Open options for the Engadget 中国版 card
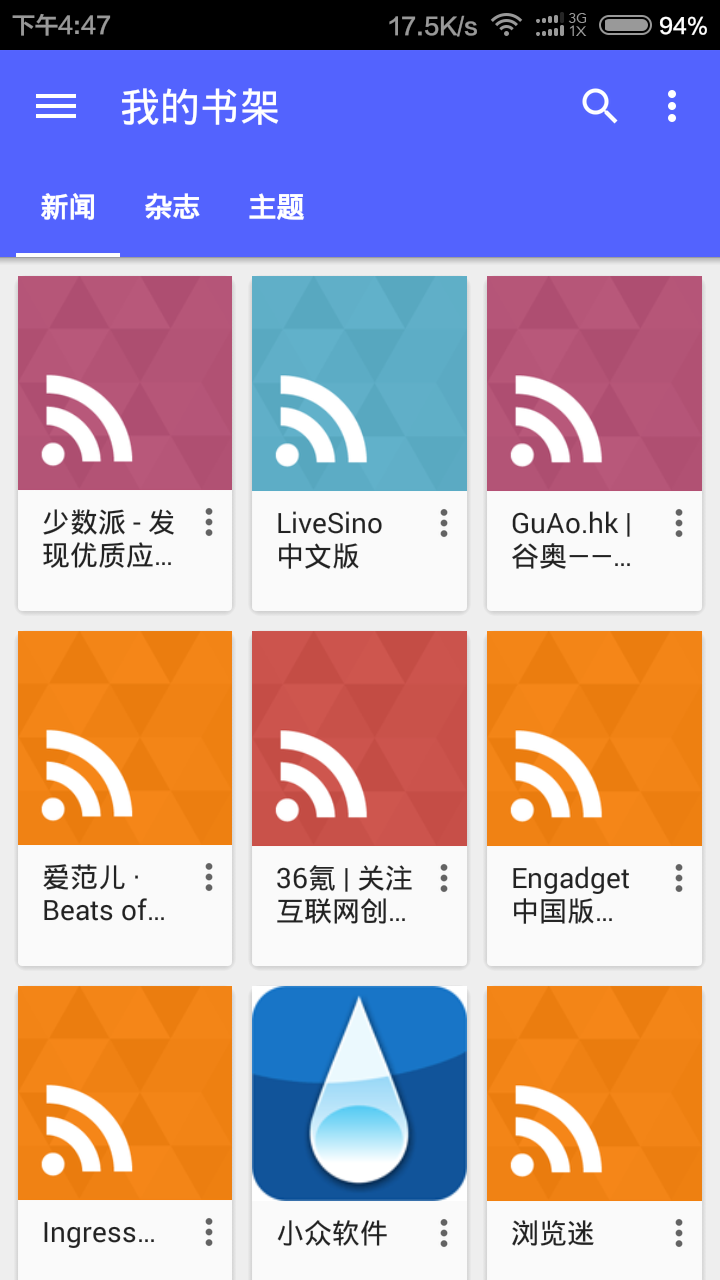 coord(678,878)
